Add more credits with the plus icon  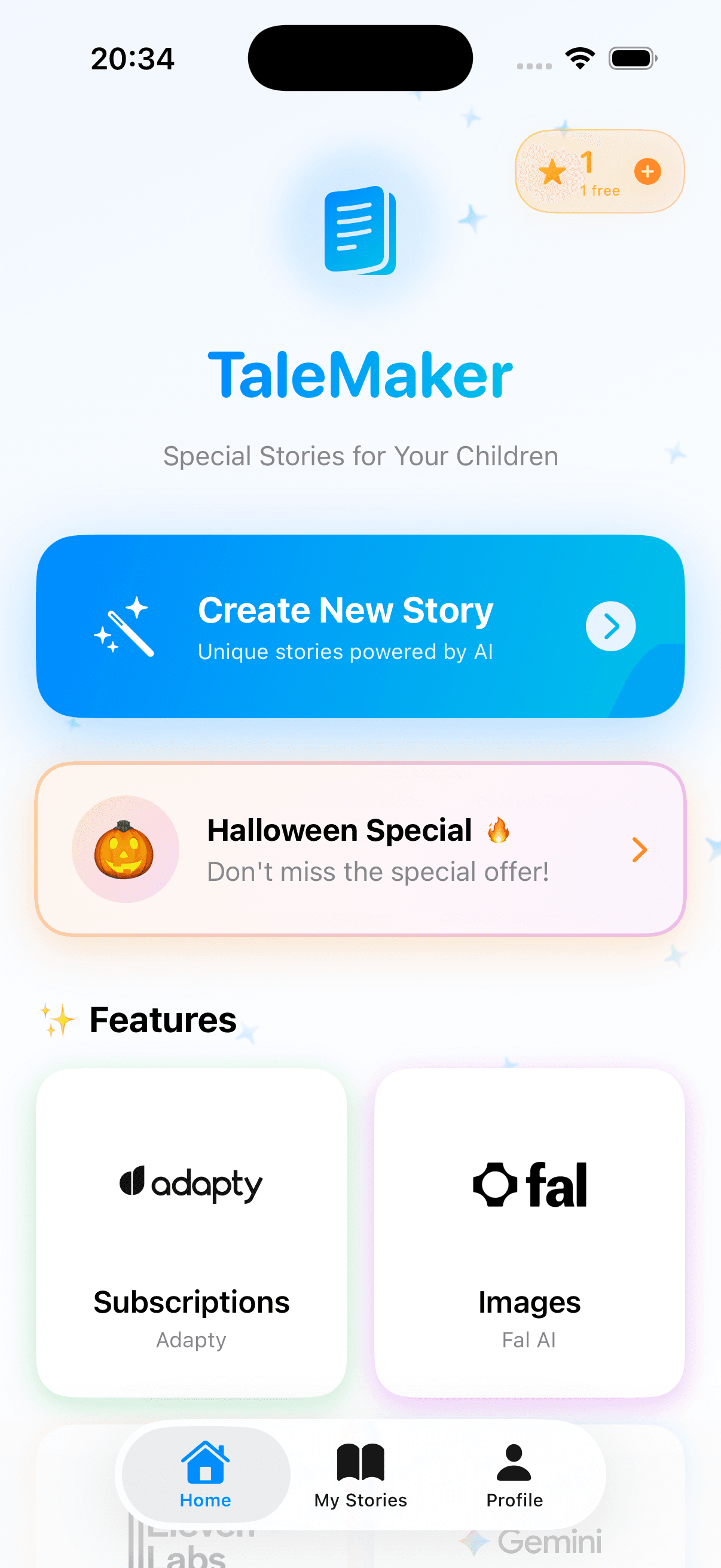tap(647, 172)
